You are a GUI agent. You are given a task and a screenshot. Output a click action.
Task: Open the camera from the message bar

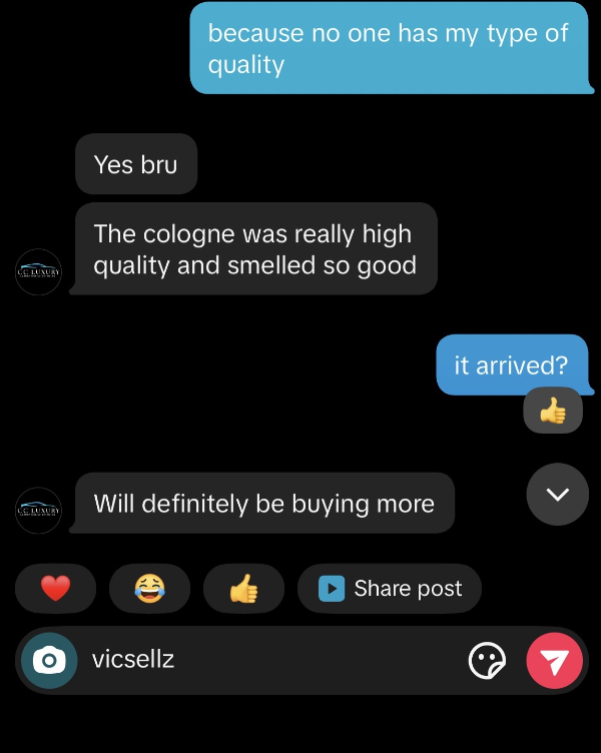[x=49, y=661]
